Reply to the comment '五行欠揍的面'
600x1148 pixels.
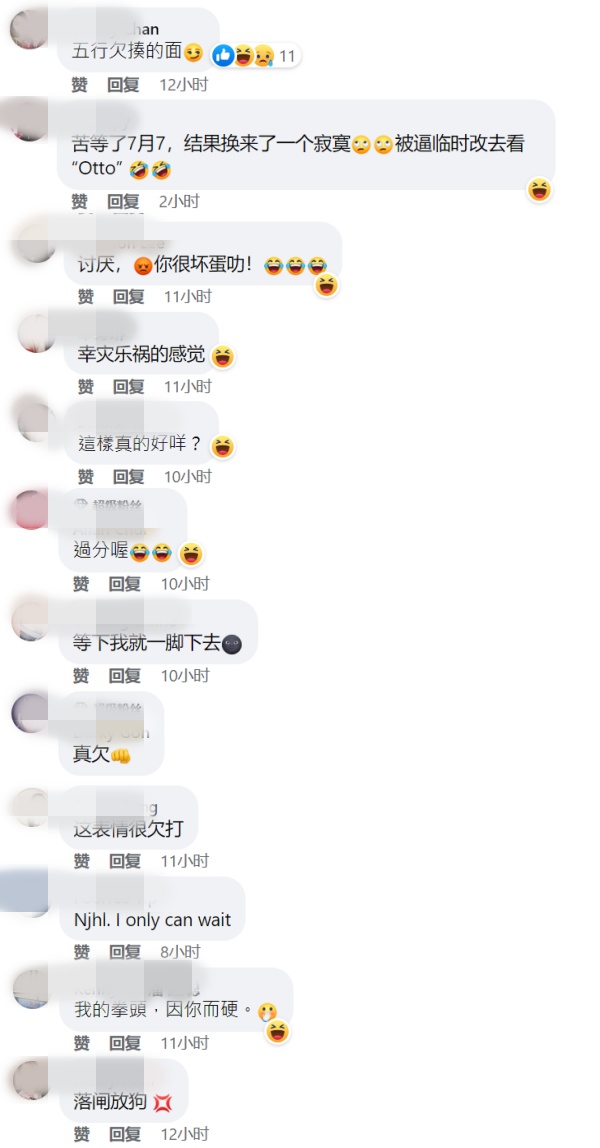click(x=123, y=85)
